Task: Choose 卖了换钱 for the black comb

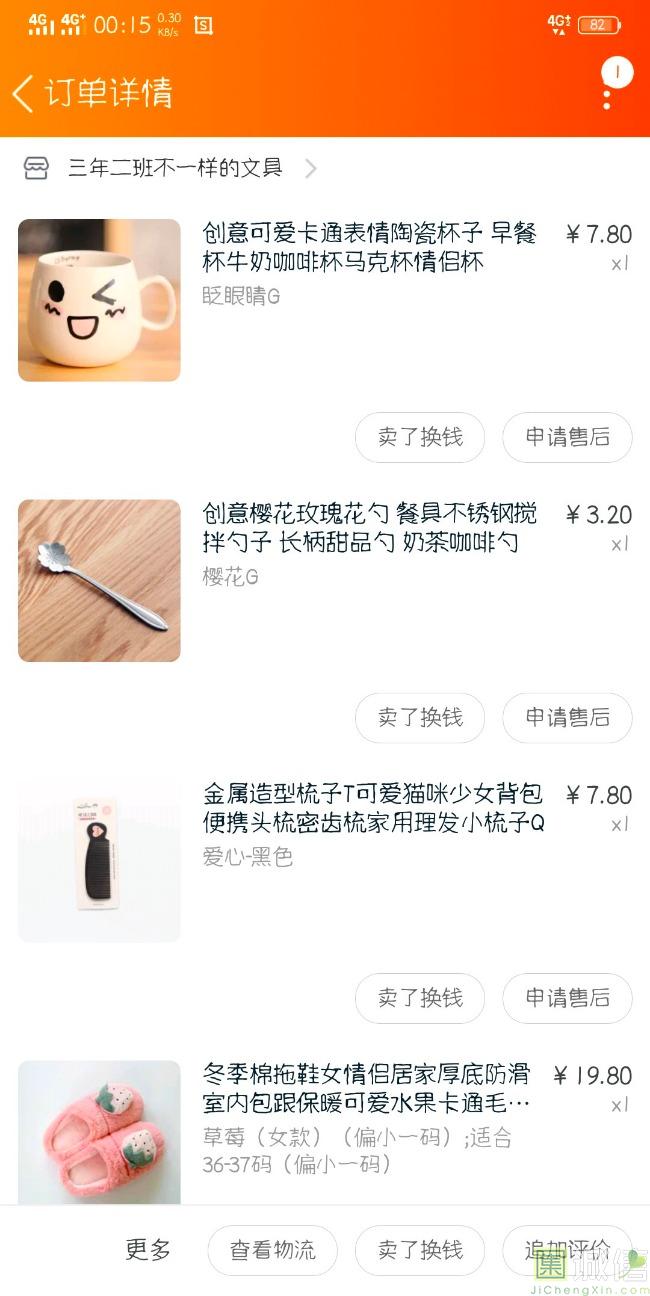Action: pyautogui.click(x=420, y=997)
